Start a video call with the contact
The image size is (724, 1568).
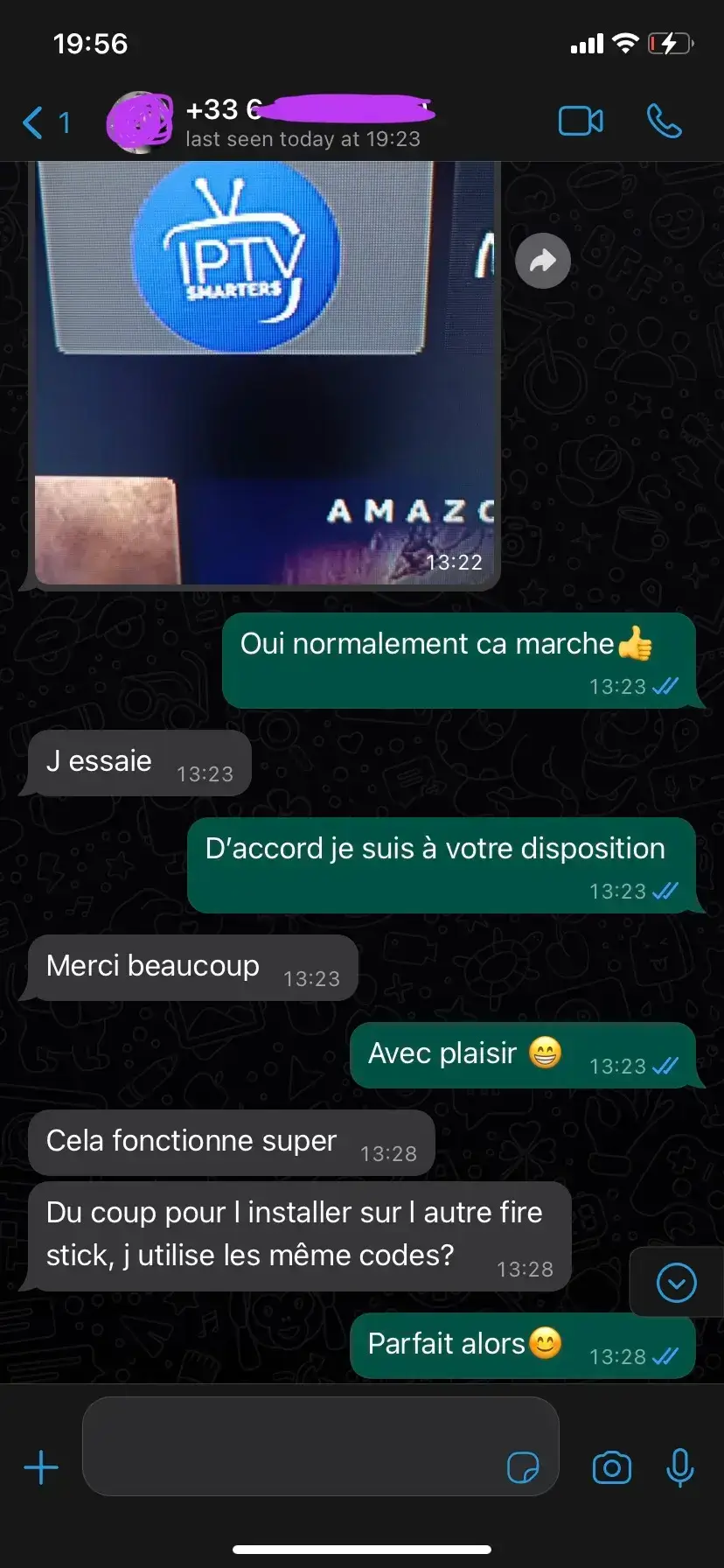click(580, 122)
